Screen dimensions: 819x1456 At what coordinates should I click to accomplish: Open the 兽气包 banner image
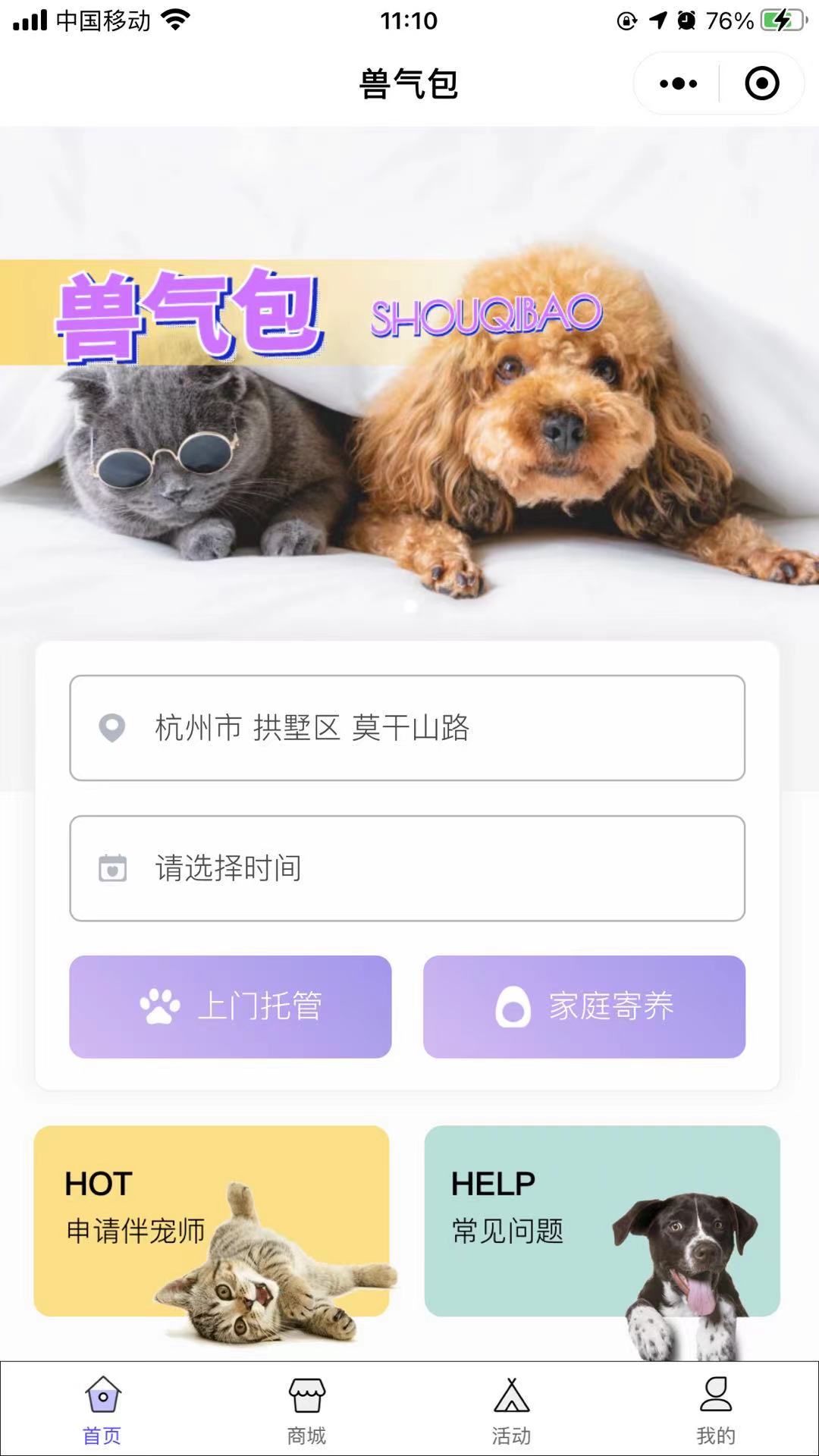[x=409, y=379]
